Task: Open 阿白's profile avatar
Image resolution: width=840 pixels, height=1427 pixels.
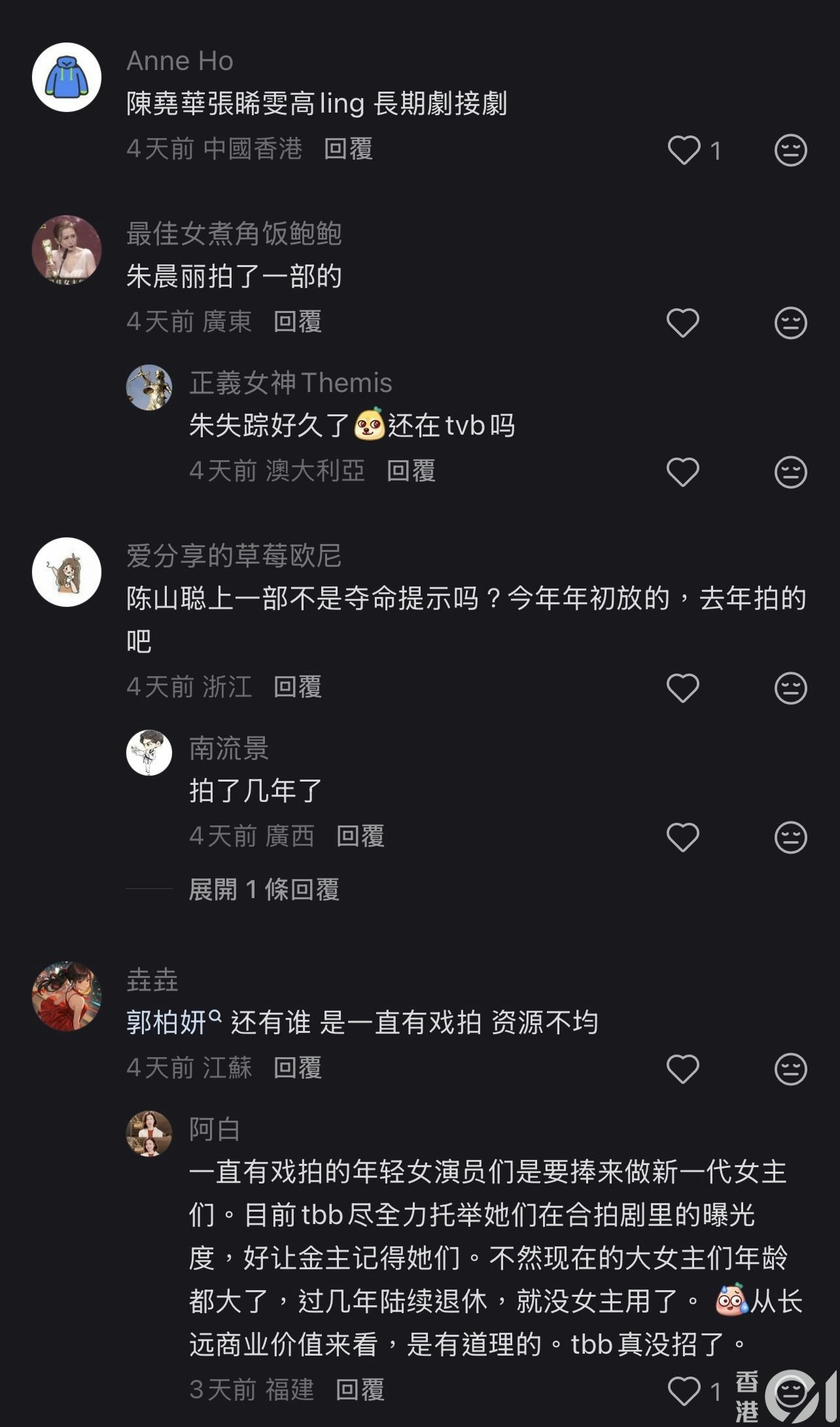Action: [149, 1134]
